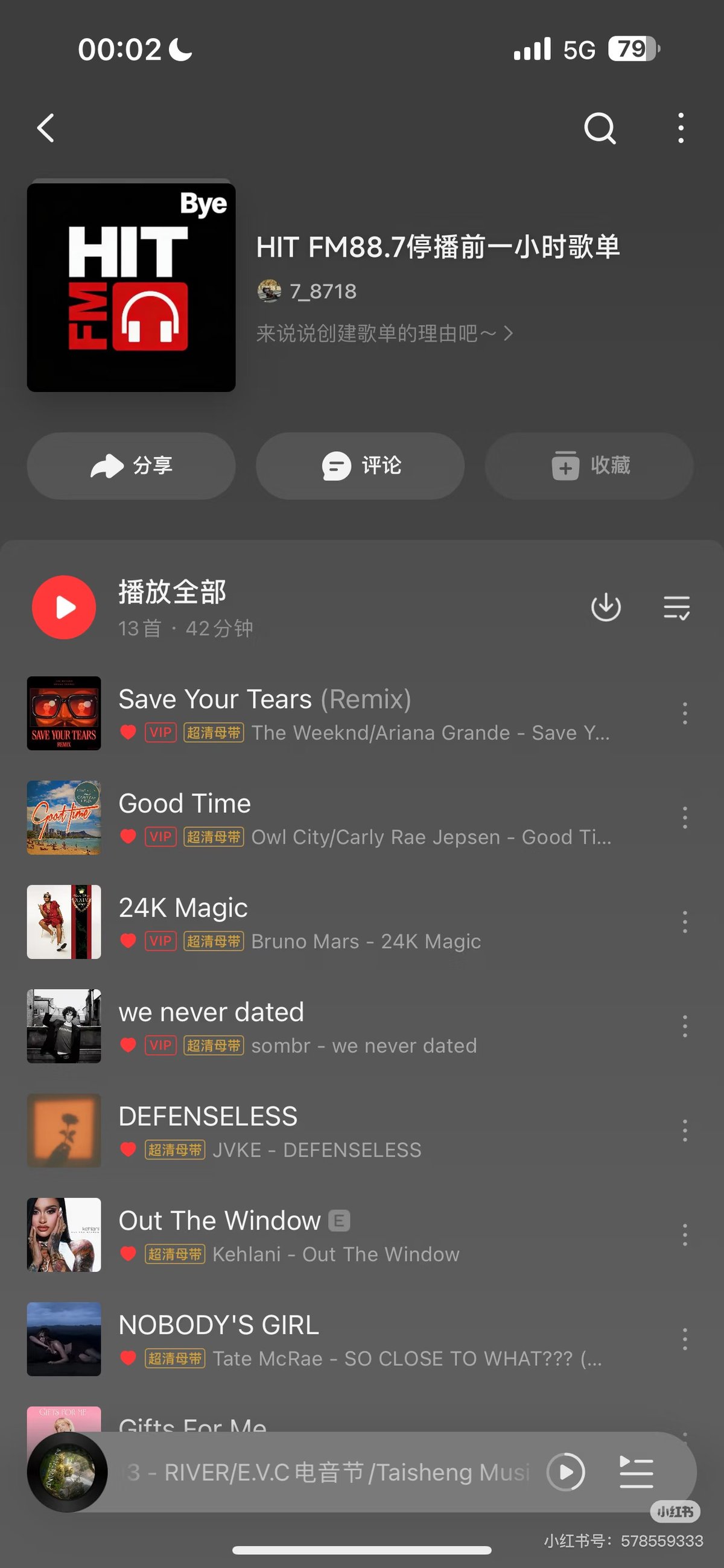Tap the 分享 share button
Viewport: 724px width, 1568px height.
click(x=131, y=466)
